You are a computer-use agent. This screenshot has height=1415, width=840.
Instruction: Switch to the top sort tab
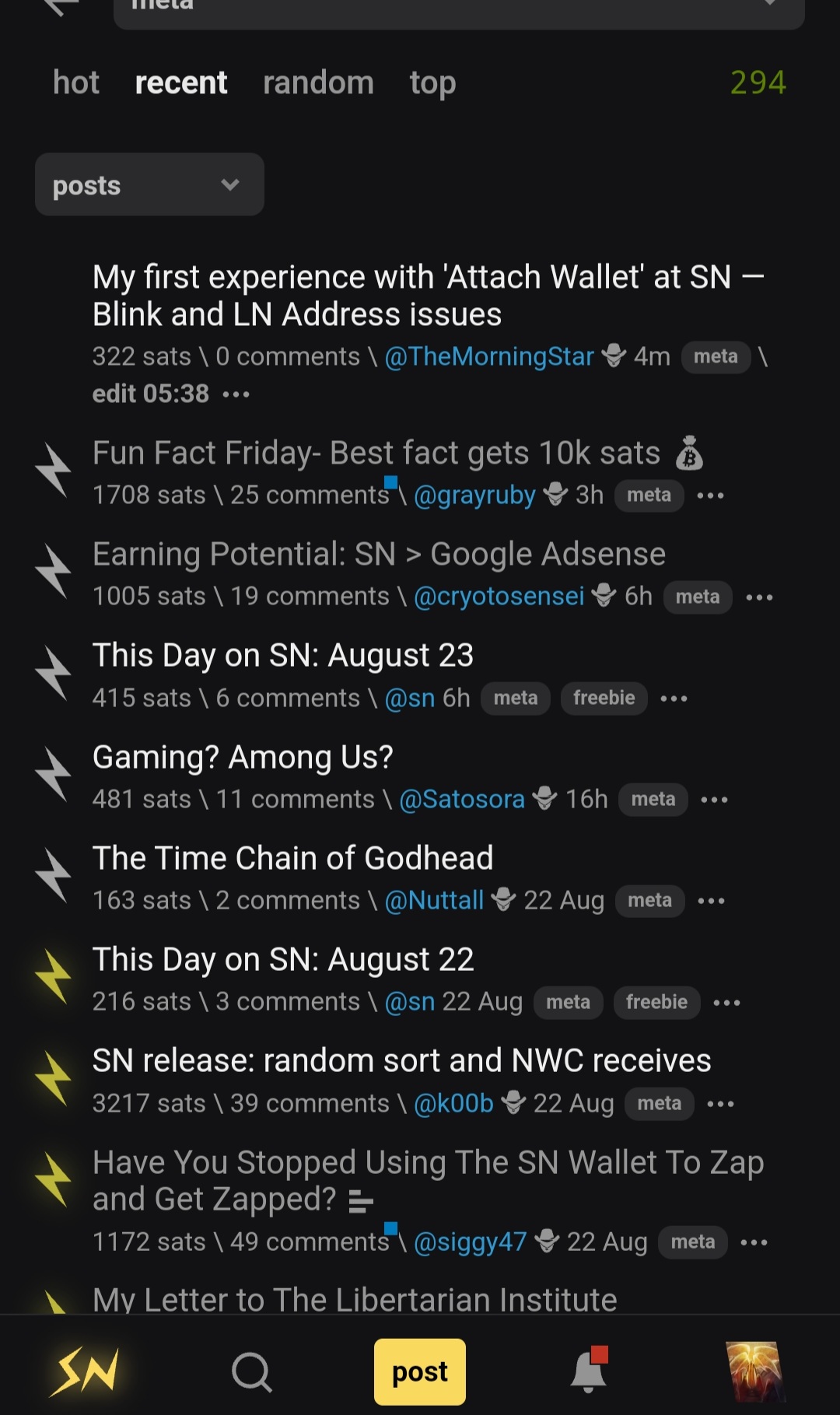click(432, 82)
